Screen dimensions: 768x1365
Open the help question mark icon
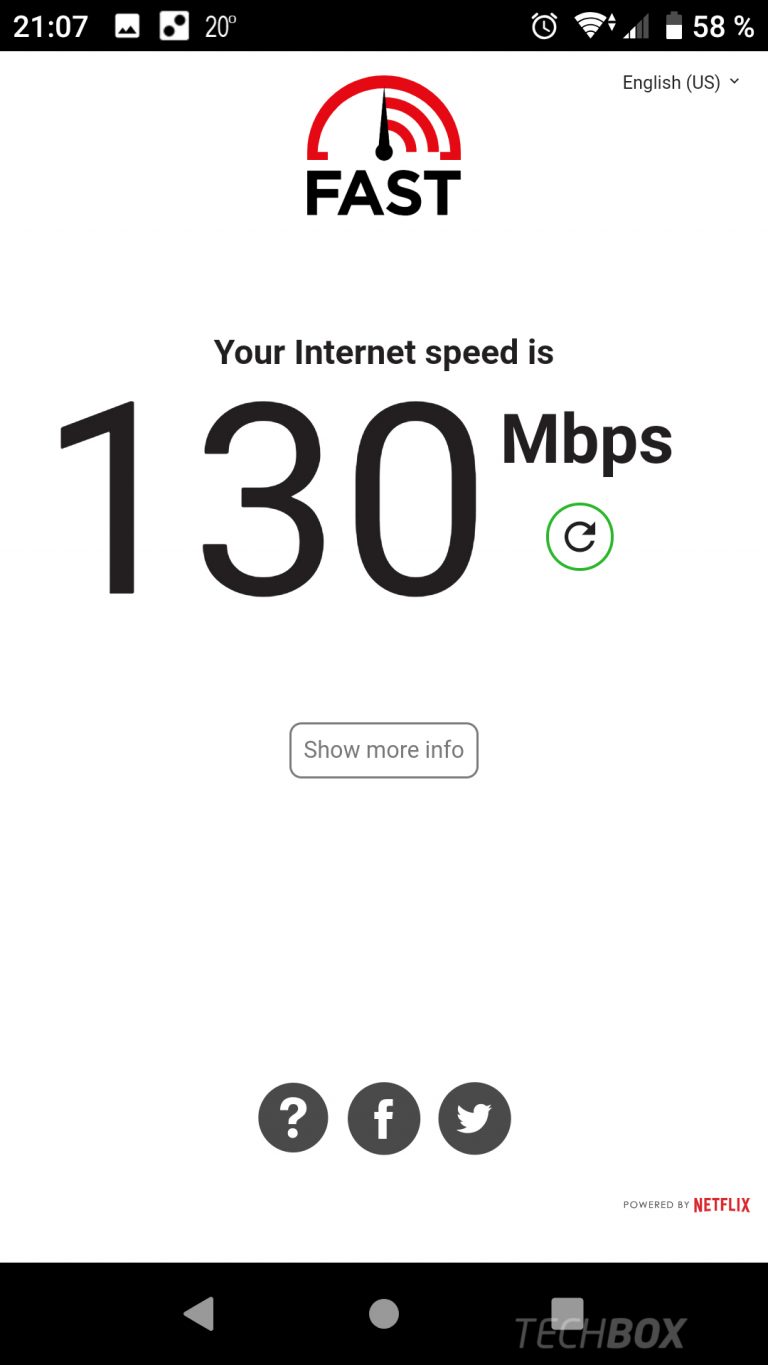[x=293, y=1118]
